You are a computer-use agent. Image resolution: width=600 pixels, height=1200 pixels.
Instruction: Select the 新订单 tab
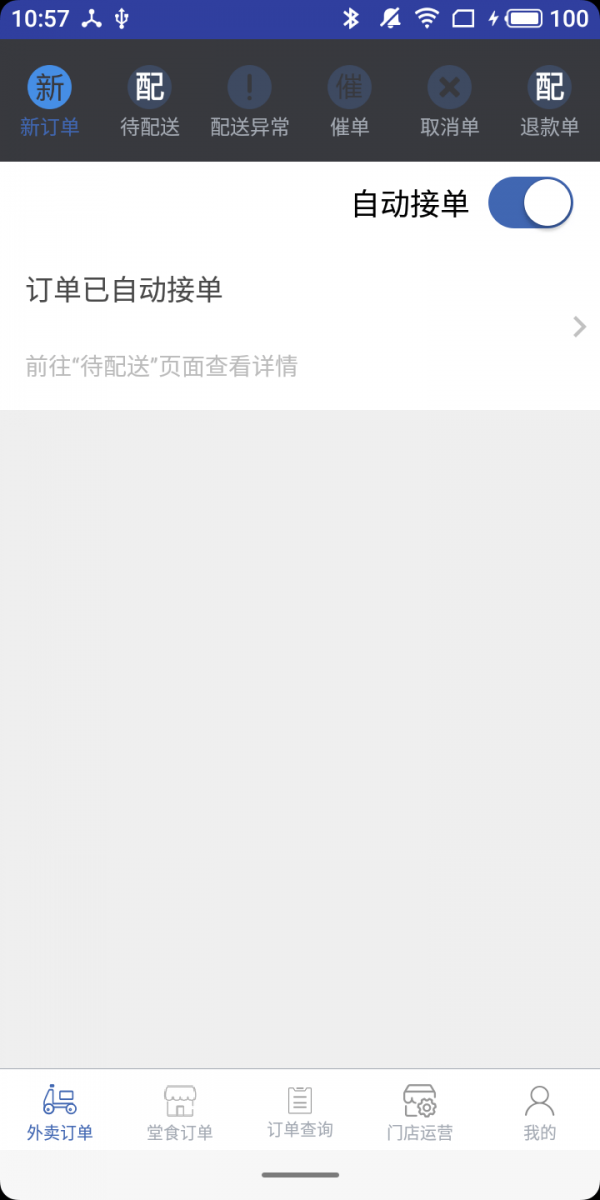tap(50, 102)
